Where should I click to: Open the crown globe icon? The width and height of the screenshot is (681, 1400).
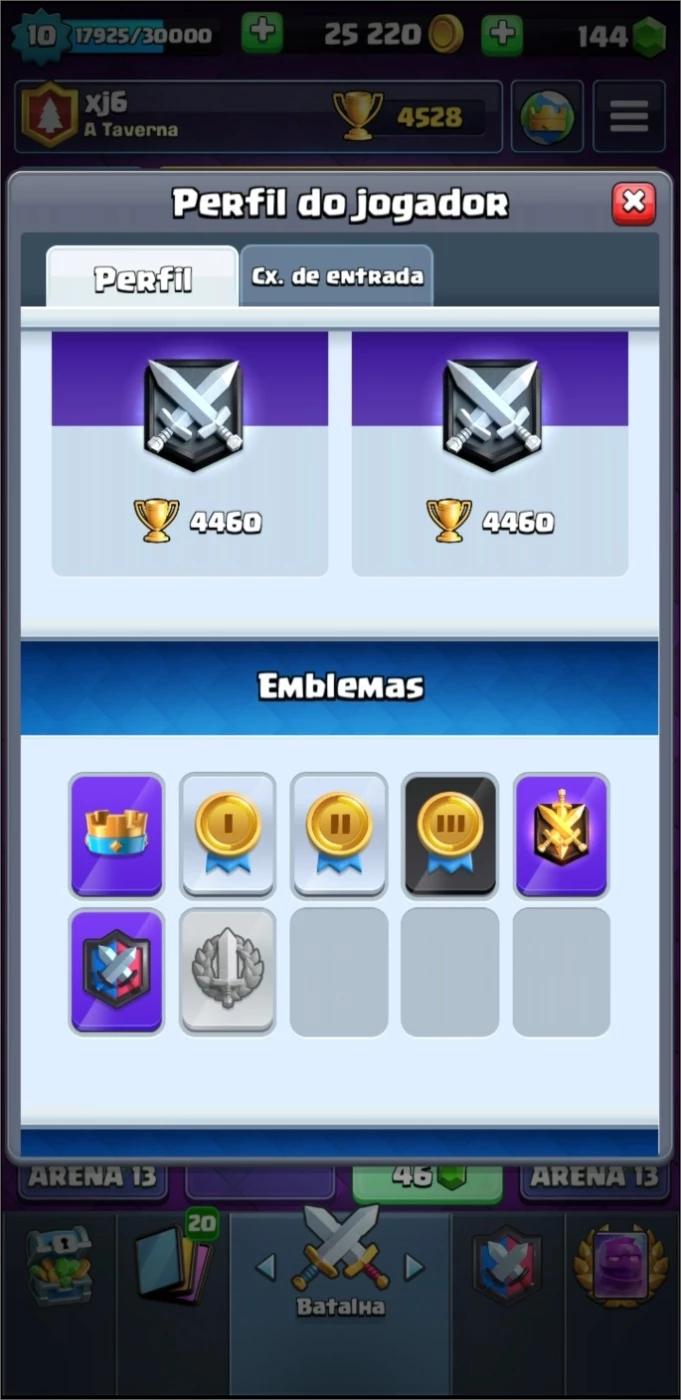[547, 116]
